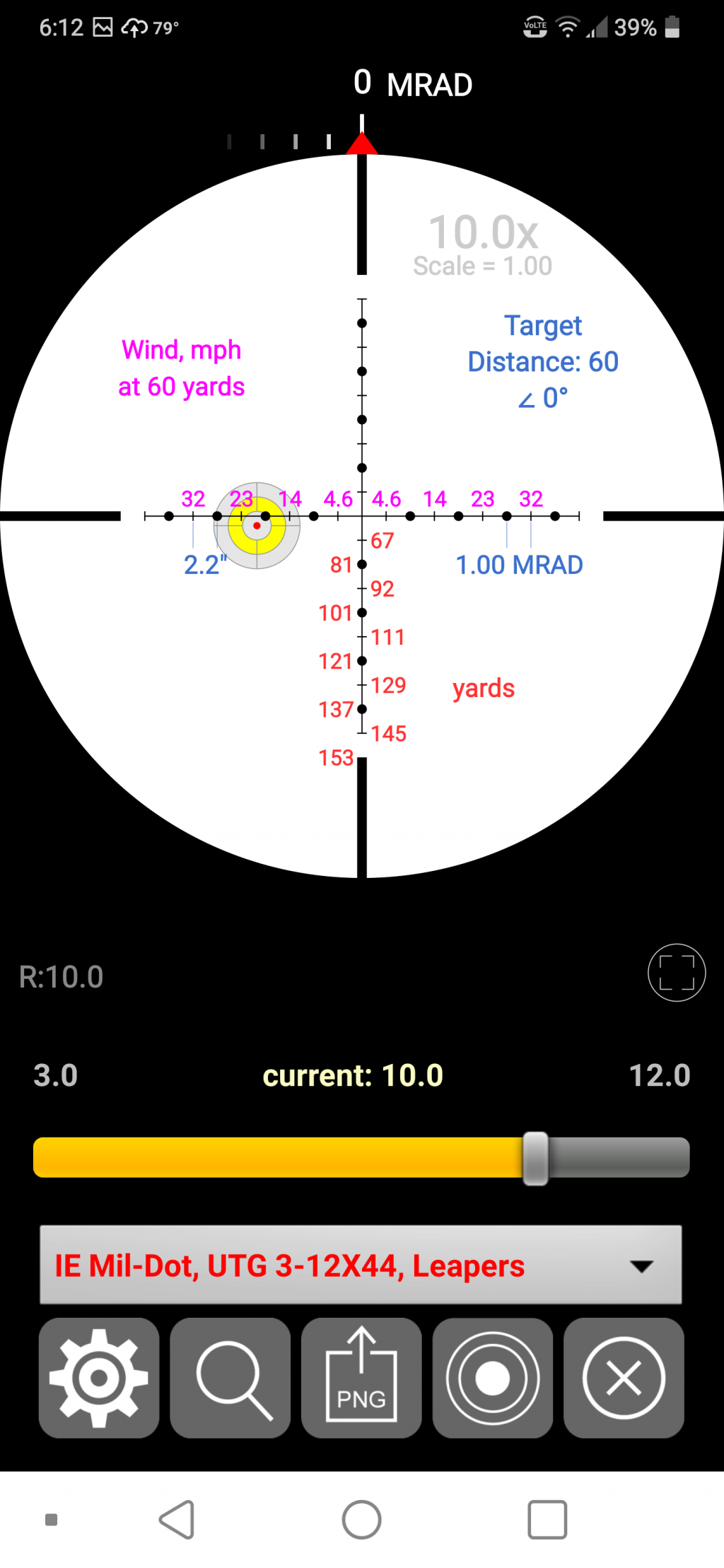
Task: Go to the home screen
Action: (x=361, y=1519)
